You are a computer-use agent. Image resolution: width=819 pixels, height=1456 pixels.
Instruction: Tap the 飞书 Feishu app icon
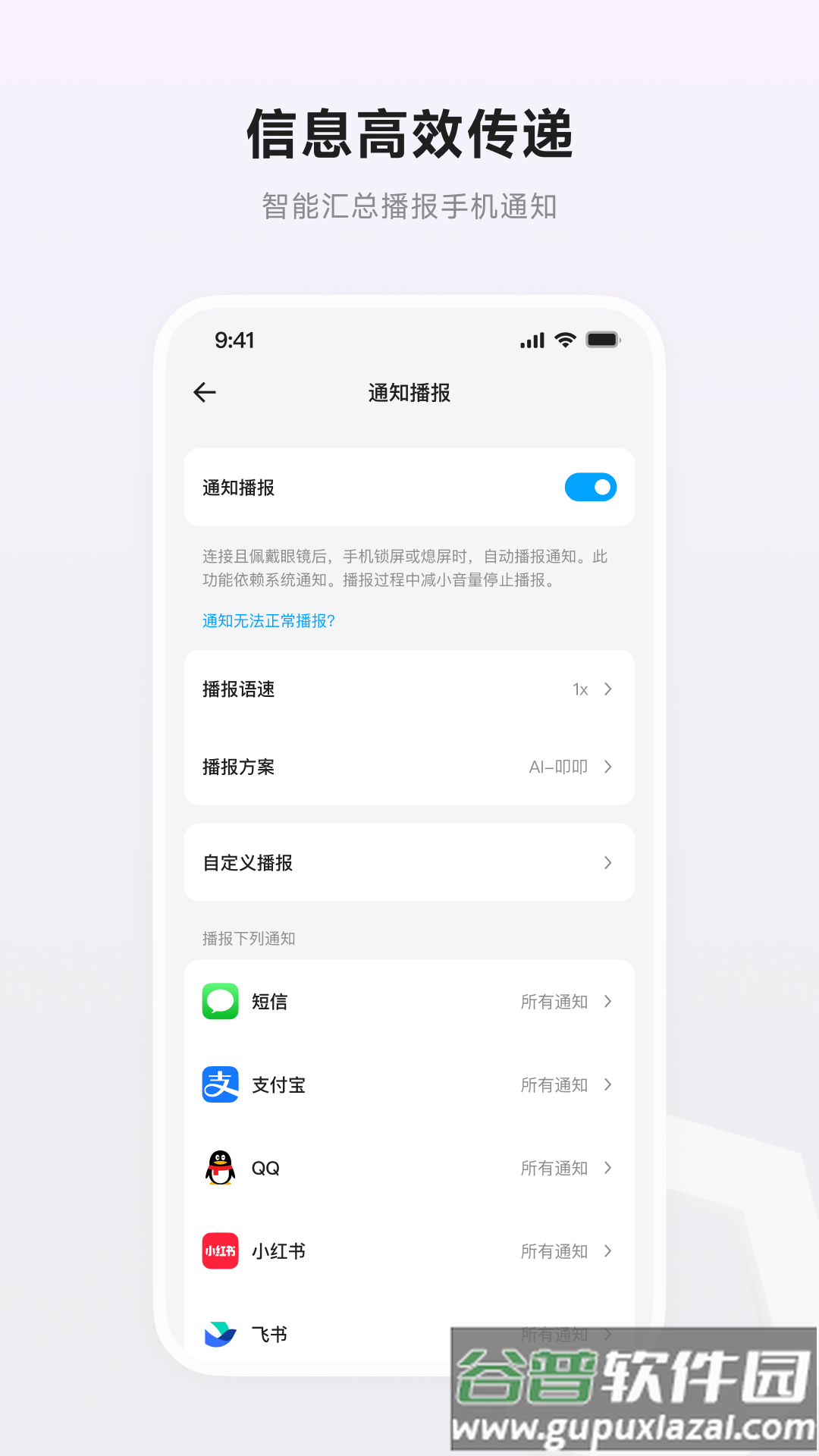pos(219,1333)
